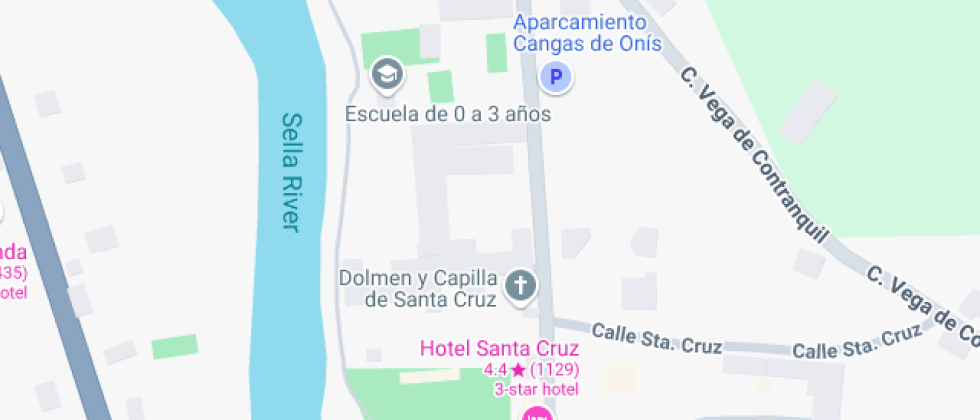Image resolution: width=980 pixels, height=420 pixels.
Task: View Hotel Santa Cruz details
Action: [x=538, y=414]
